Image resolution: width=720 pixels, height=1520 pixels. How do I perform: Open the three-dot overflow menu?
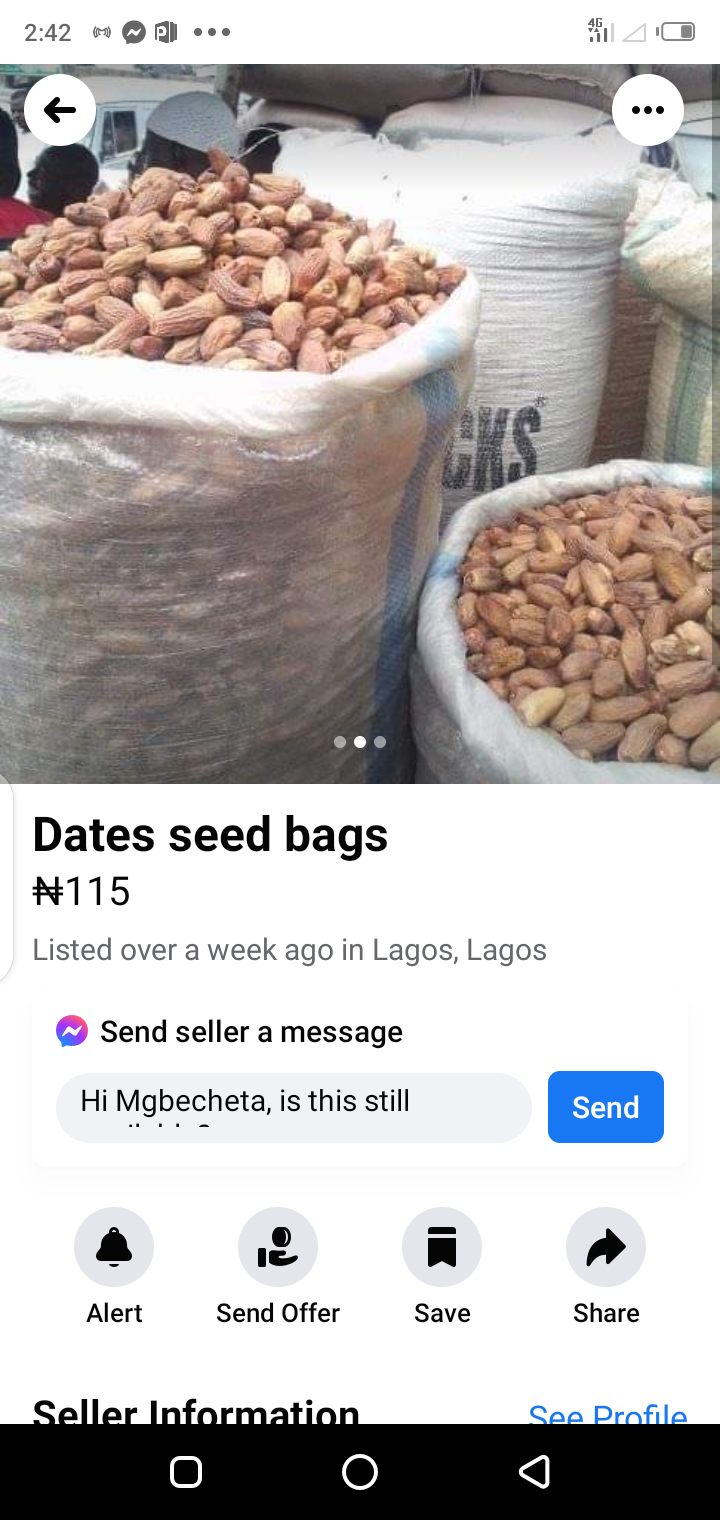tap(648, 110)
